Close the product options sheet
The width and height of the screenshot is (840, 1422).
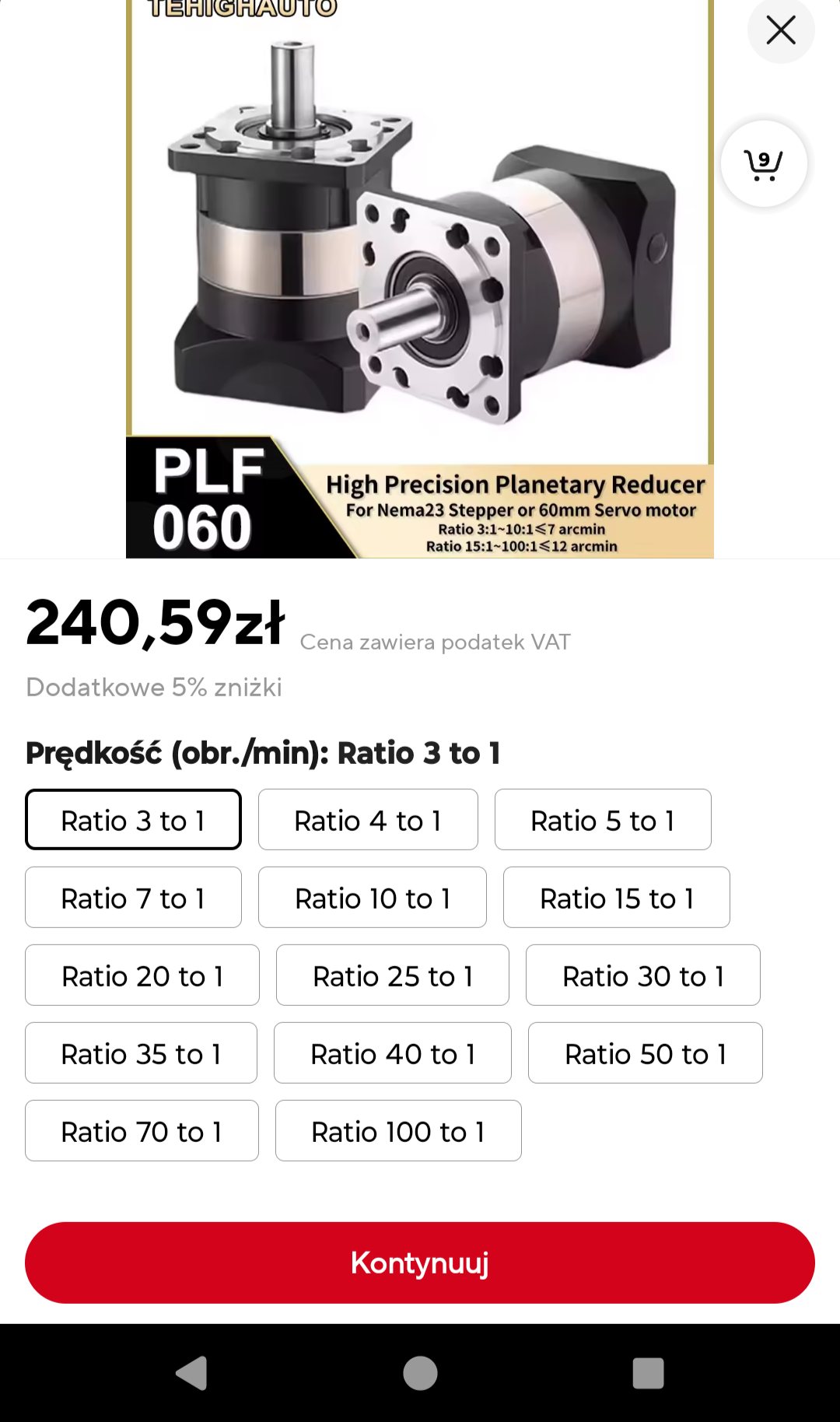(x=781, y=30)
